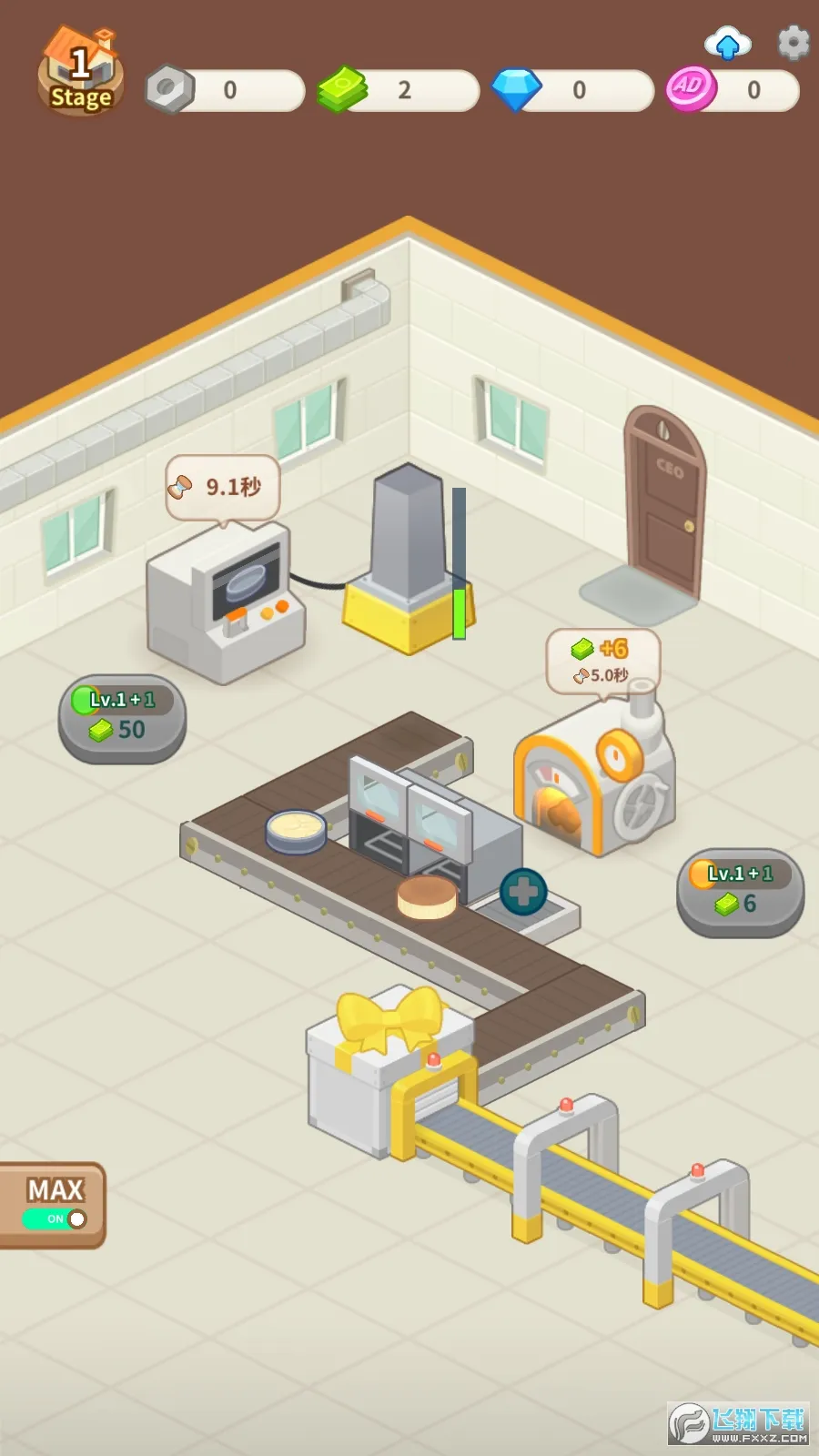
Task: Open the Stage 1 house menu
Action: [x=80, y=68]
